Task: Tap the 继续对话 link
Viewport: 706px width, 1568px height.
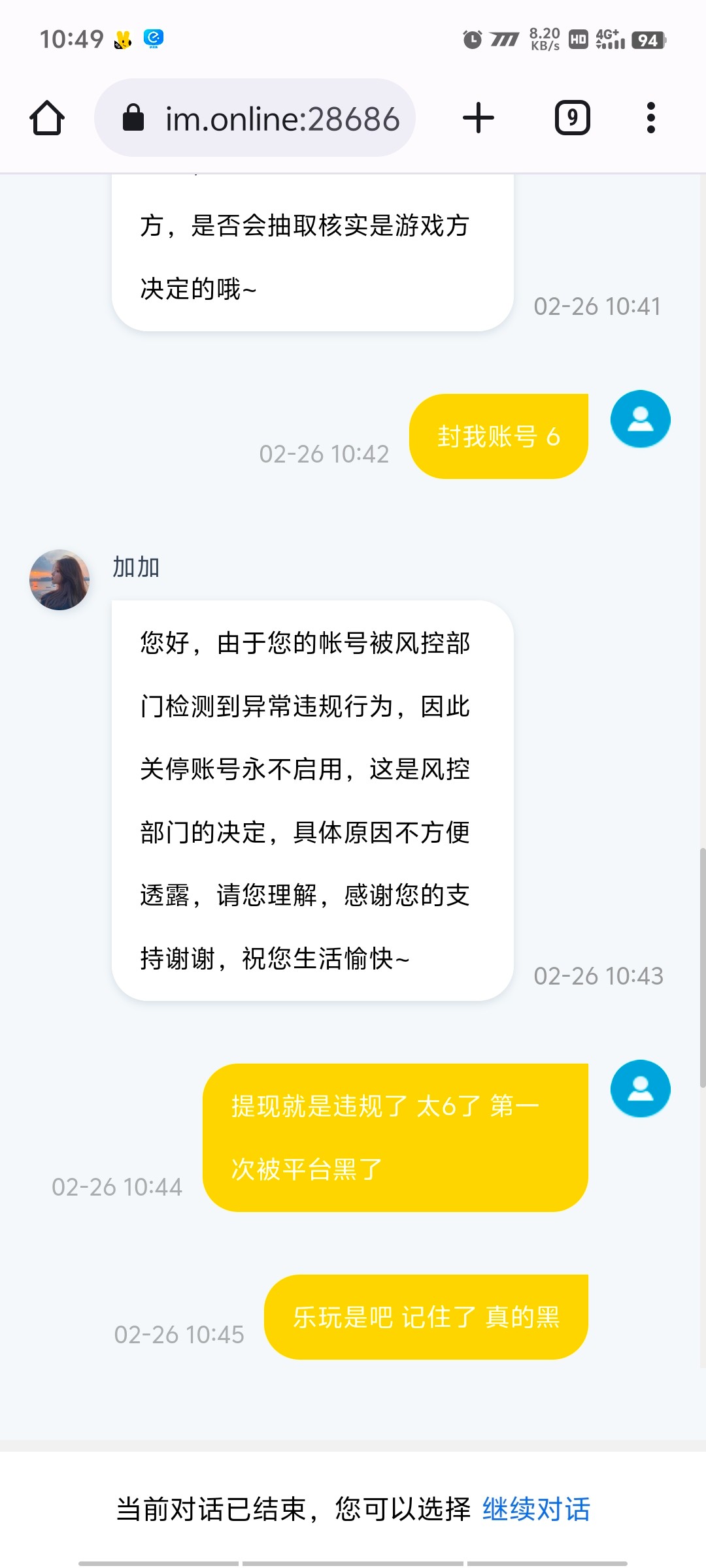Action: 536,1509
